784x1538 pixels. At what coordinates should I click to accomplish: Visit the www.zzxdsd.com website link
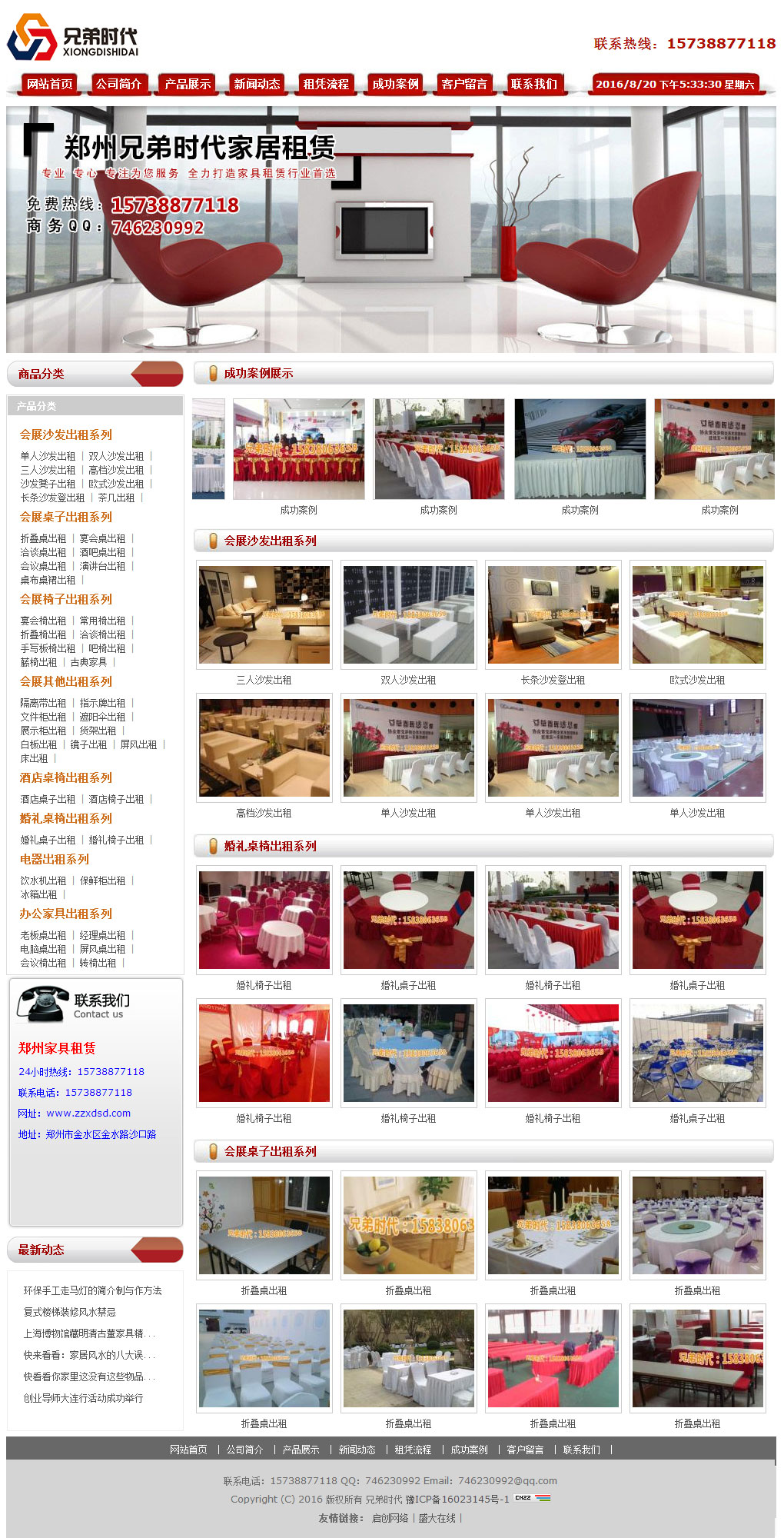click(x=88, y=1113)
